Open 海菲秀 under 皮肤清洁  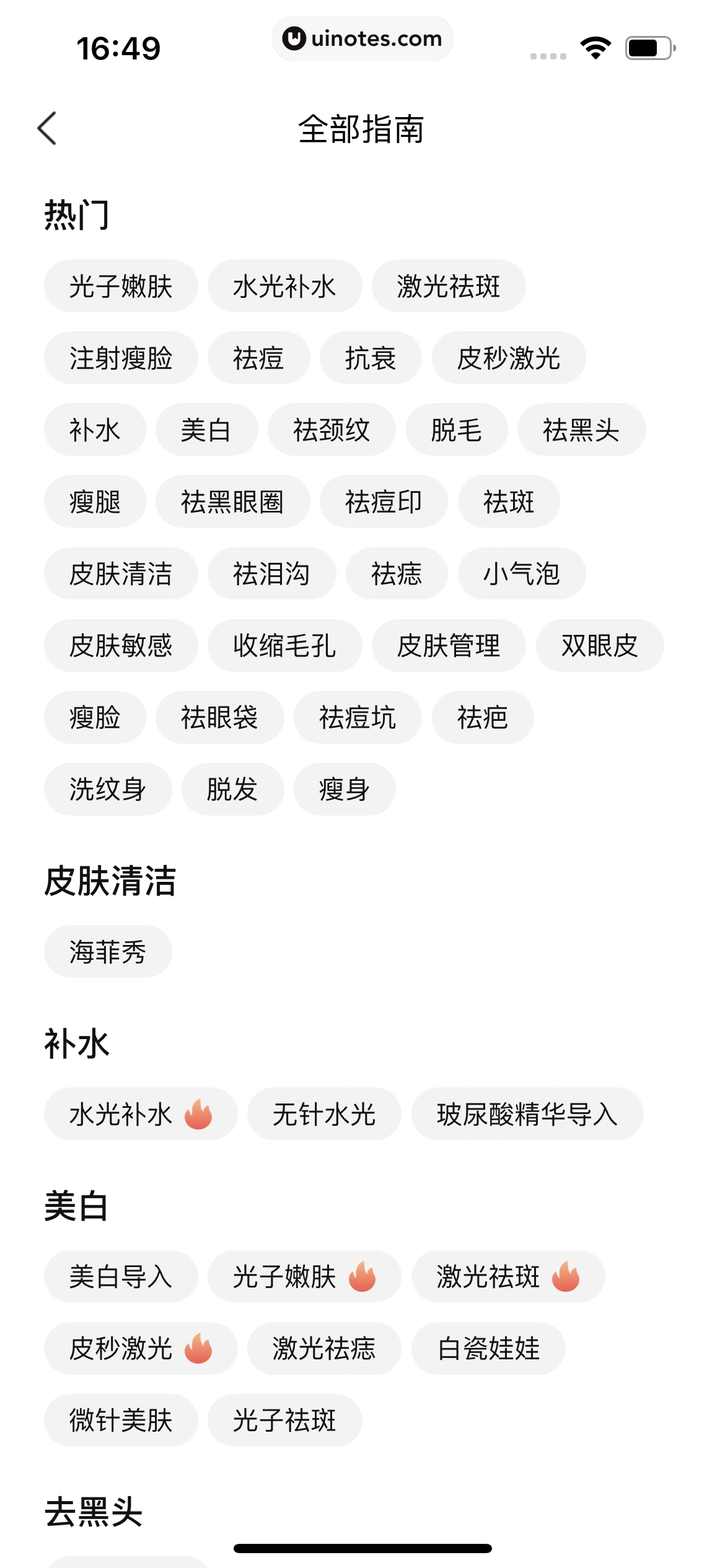point(108,952)
